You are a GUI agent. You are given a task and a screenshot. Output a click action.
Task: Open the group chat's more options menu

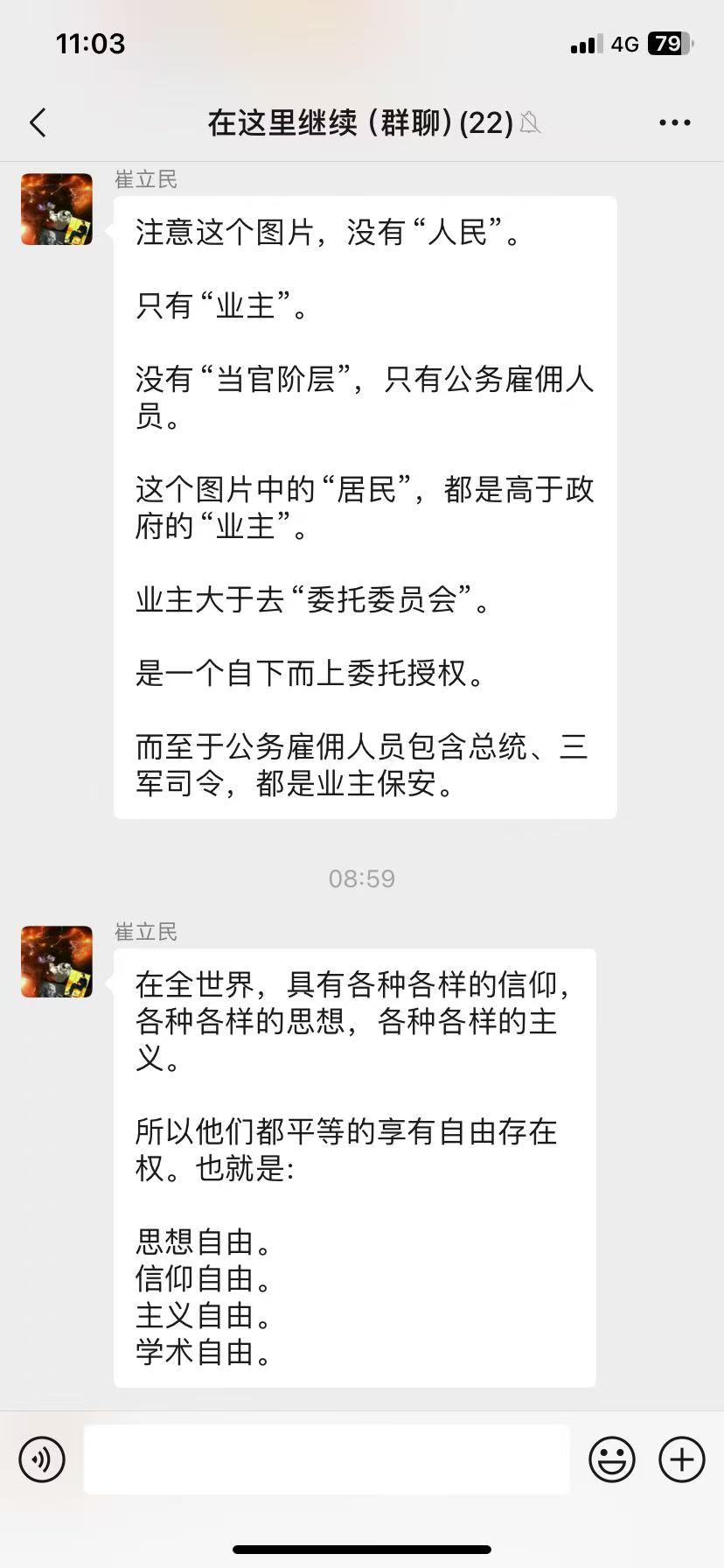(674, 123)
